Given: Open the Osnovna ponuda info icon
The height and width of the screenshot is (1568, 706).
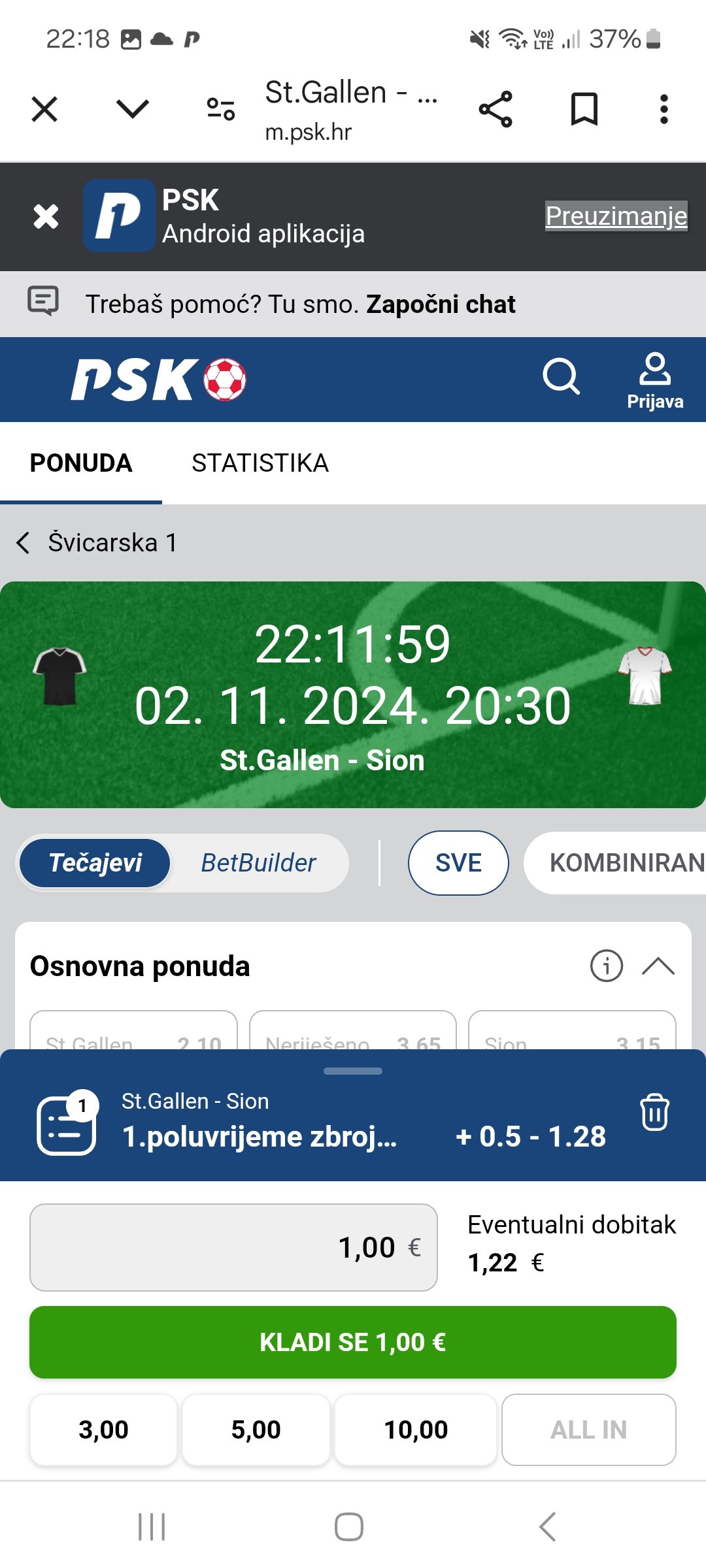Looking at the screenshot, I should 606,966.
